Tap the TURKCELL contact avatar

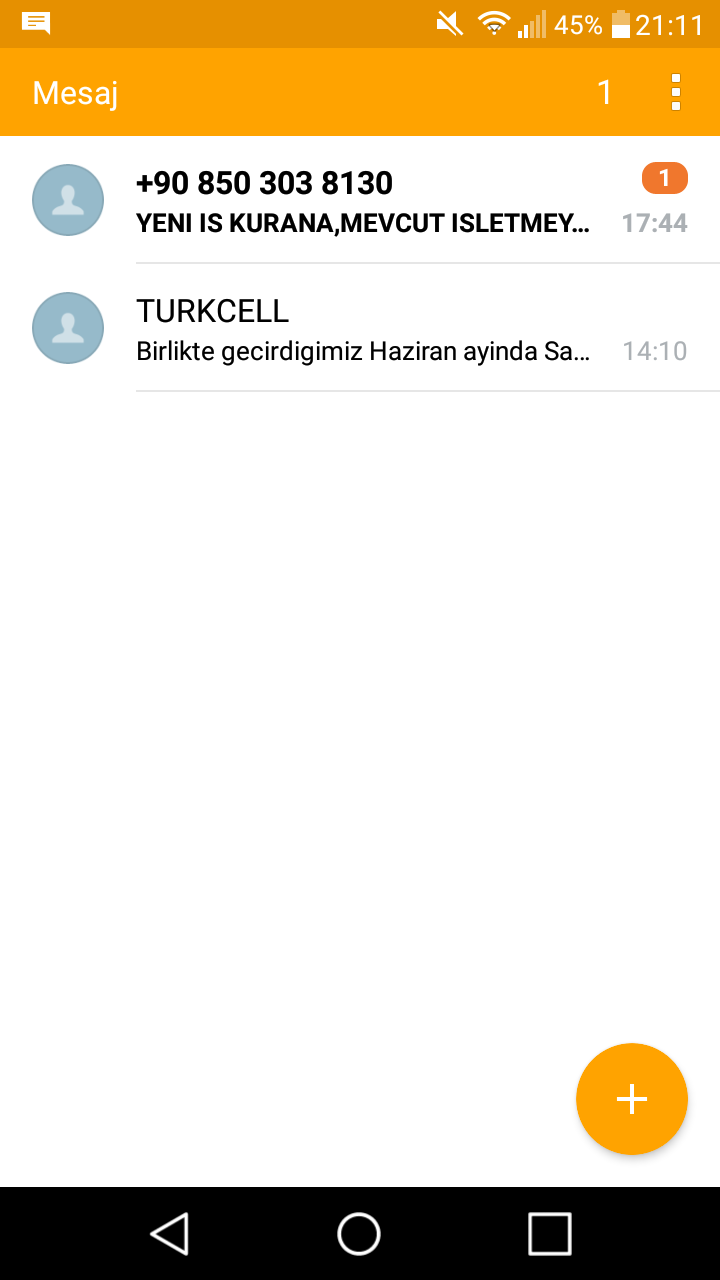click(x=68, y=328)
